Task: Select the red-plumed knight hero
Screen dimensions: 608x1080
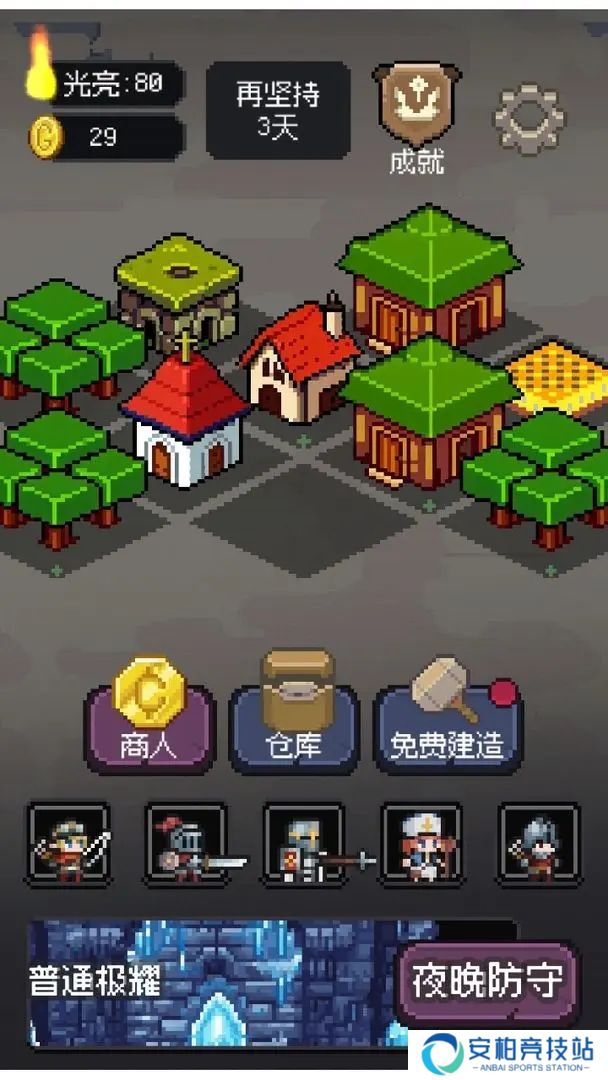Action: (x=187, y=845)
